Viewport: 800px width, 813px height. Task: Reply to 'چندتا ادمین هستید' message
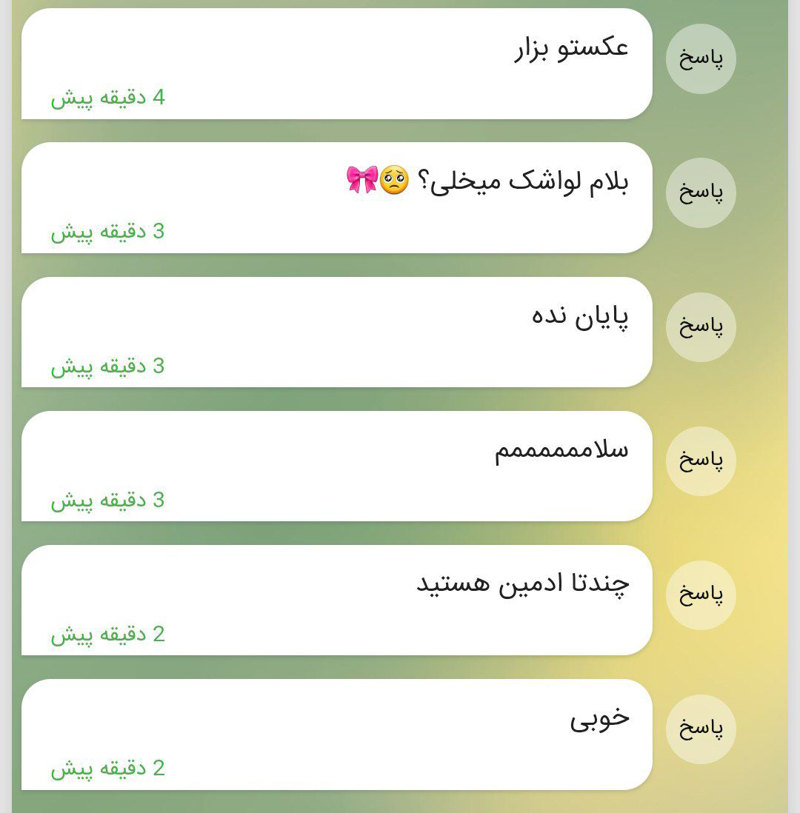pos(700,595)
